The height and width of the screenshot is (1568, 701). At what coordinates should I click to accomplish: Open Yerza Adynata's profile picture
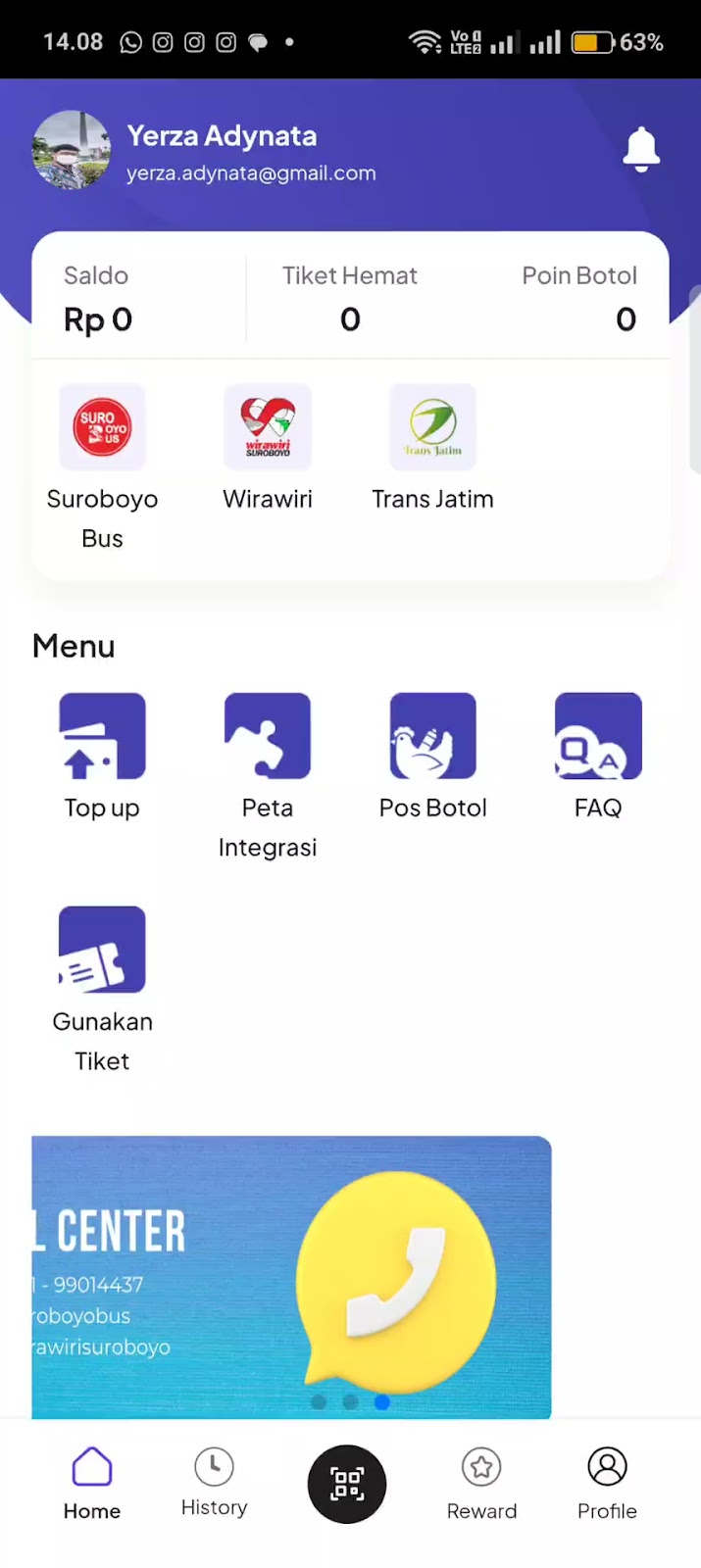[72, 149]
